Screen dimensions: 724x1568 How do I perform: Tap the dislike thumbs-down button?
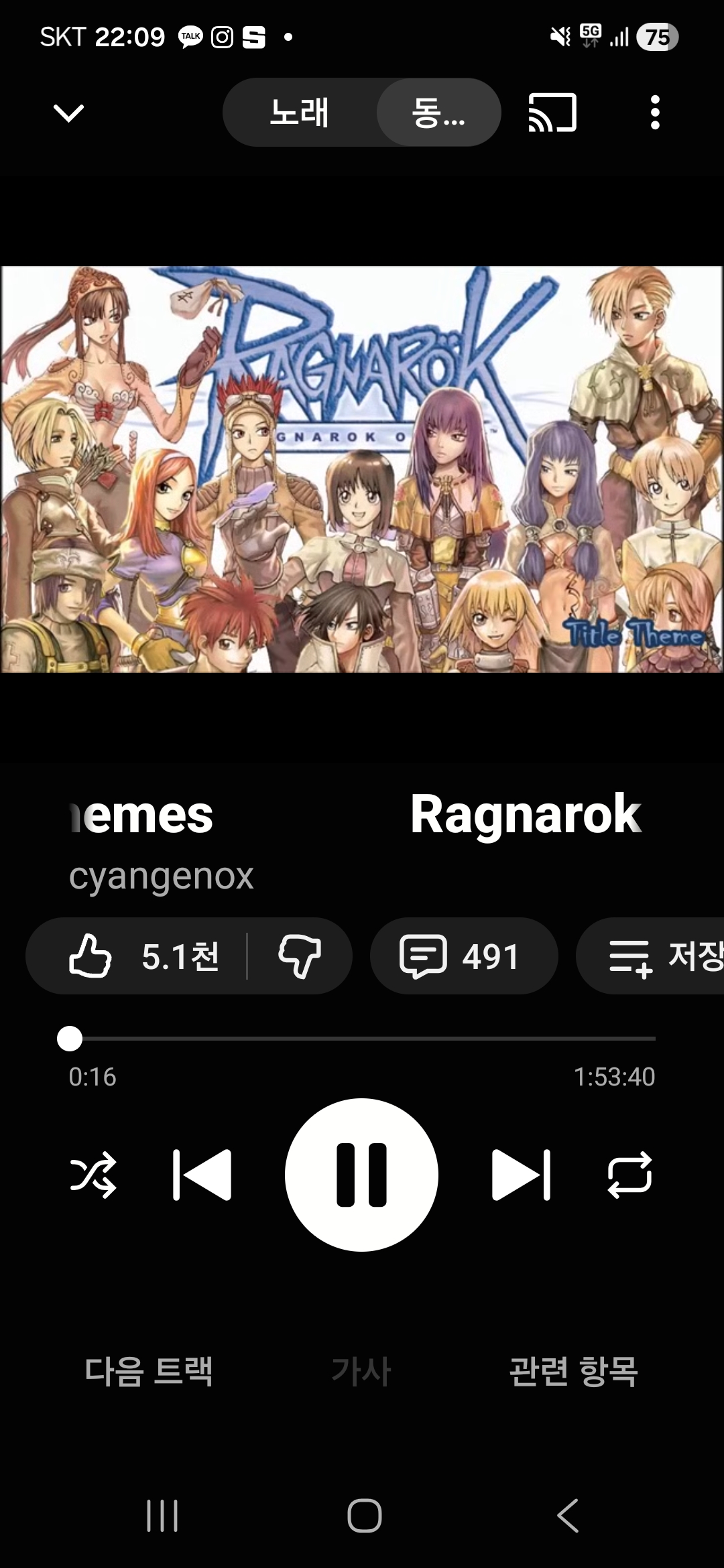tap(300, 956)
